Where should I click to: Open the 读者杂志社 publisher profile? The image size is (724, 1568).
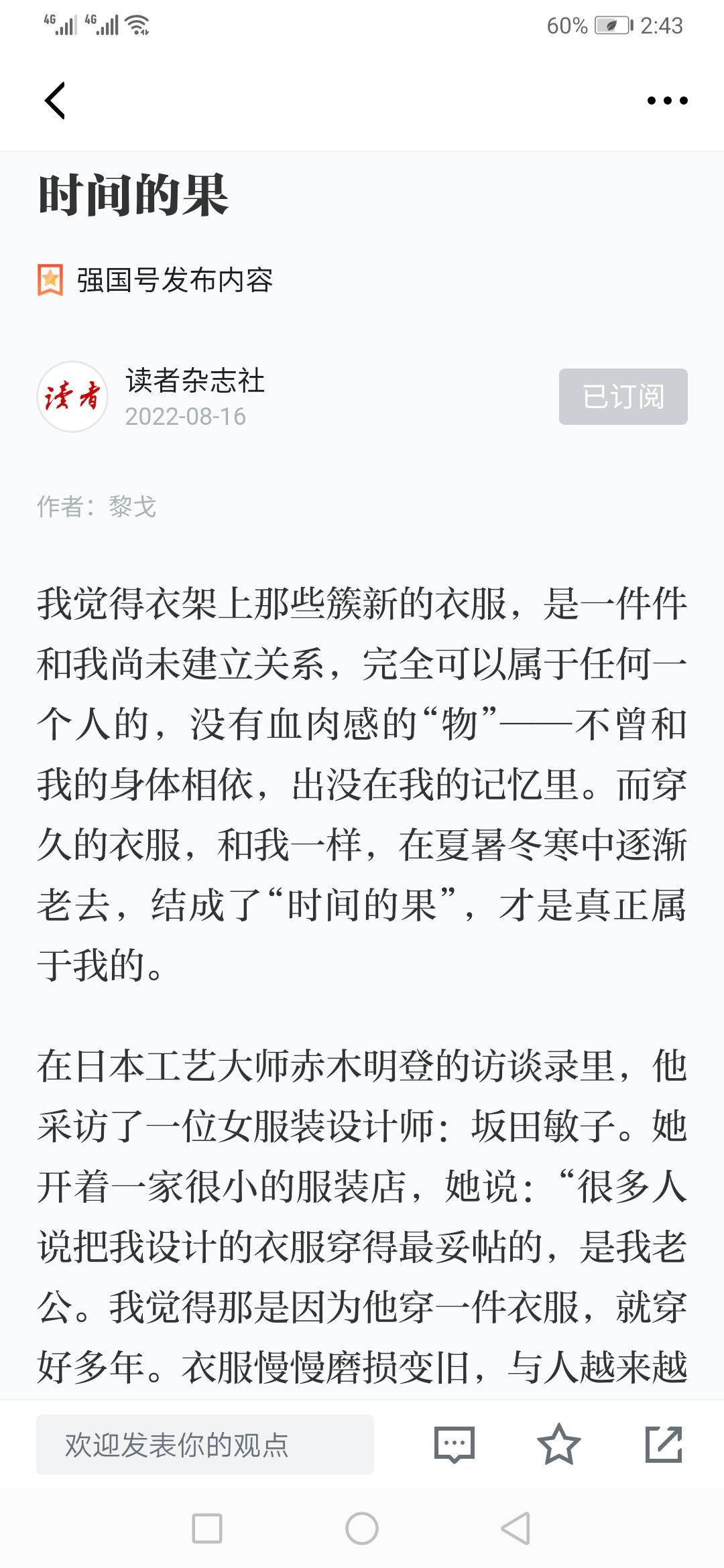click(x=194, y=381)
